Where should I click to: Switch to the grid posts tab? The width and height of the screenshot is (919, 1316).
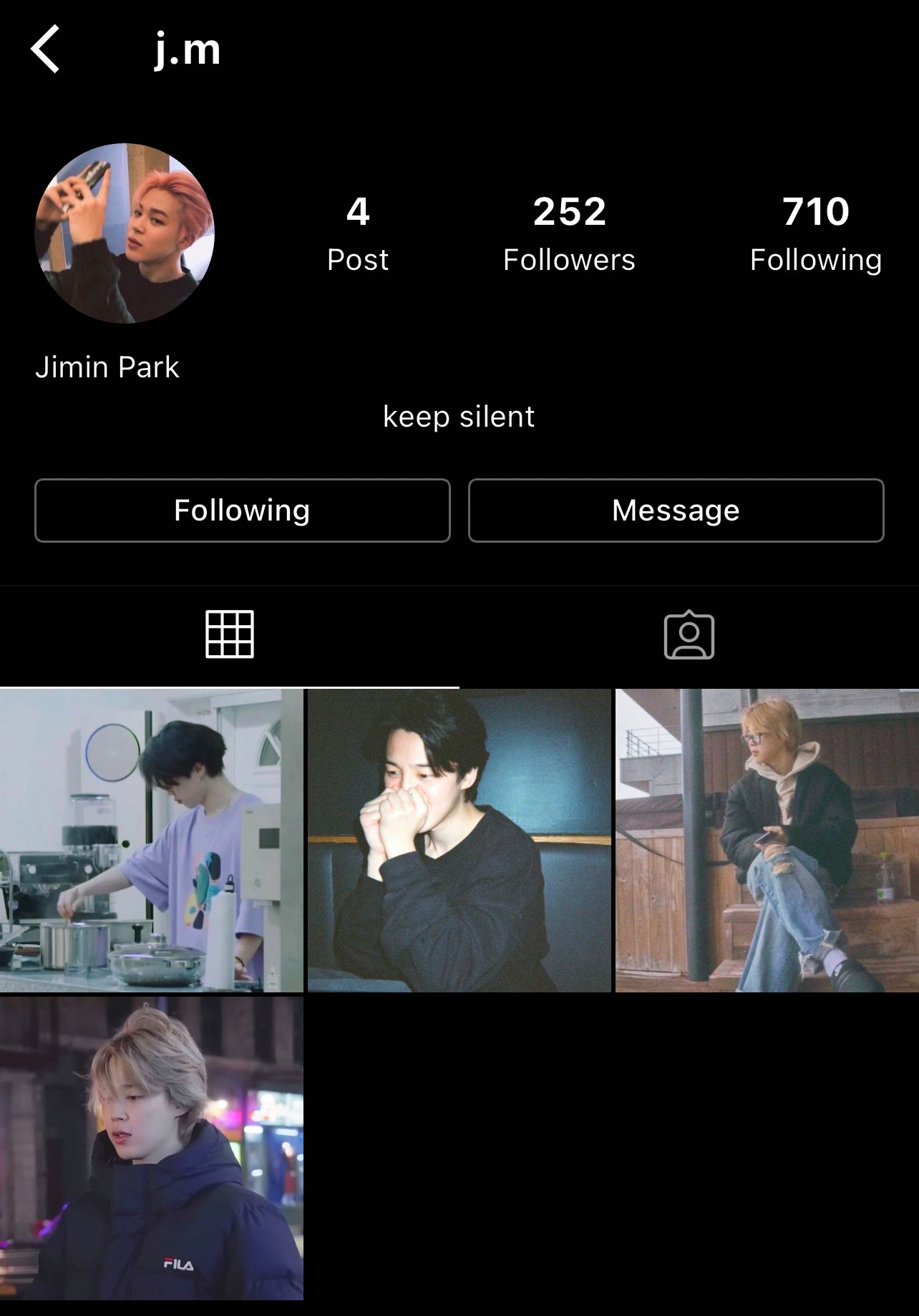(x=230, y=634)
